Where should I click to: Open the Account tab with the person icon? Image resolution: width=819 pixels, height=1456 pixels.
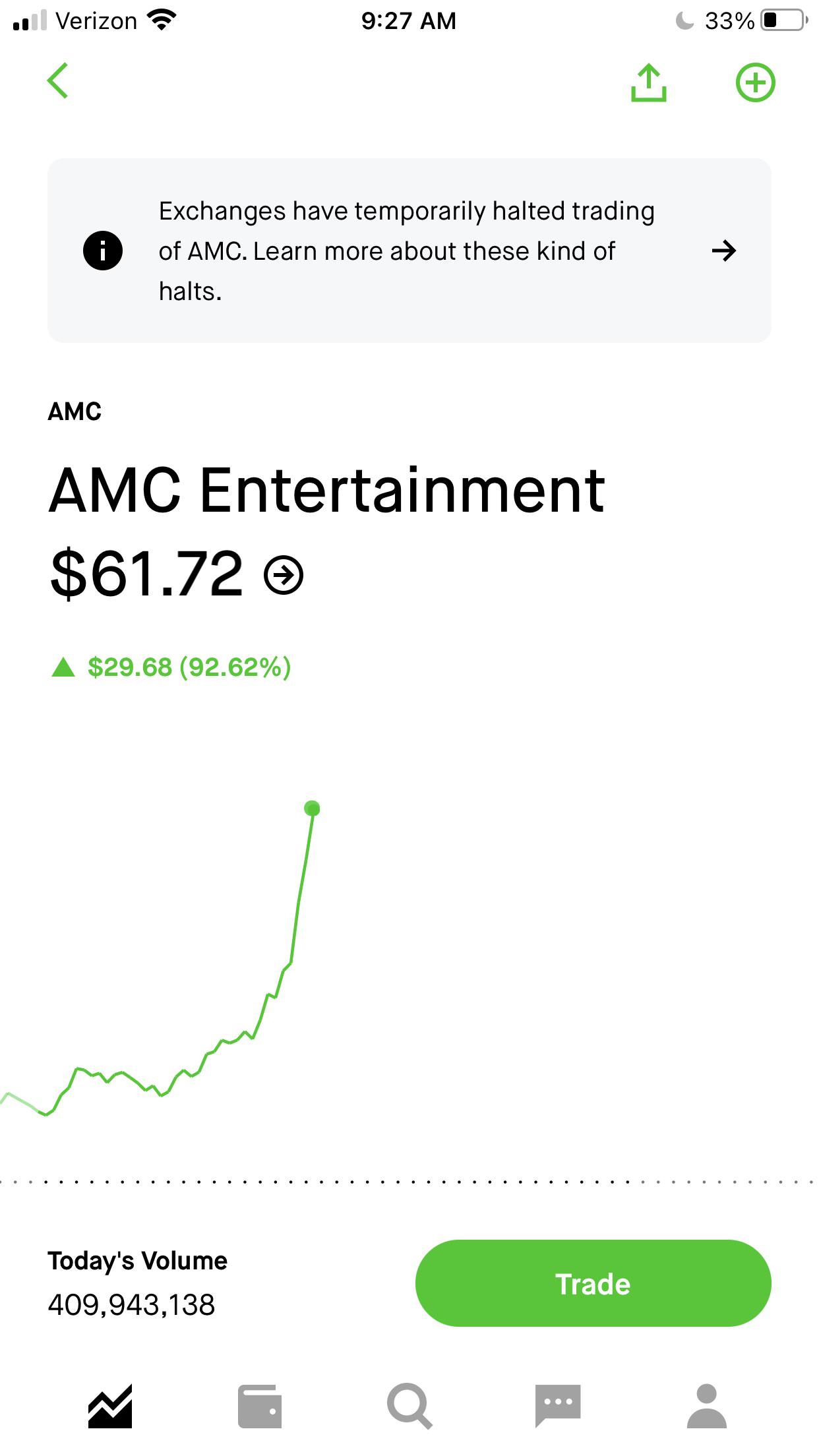click(708, 1402)
